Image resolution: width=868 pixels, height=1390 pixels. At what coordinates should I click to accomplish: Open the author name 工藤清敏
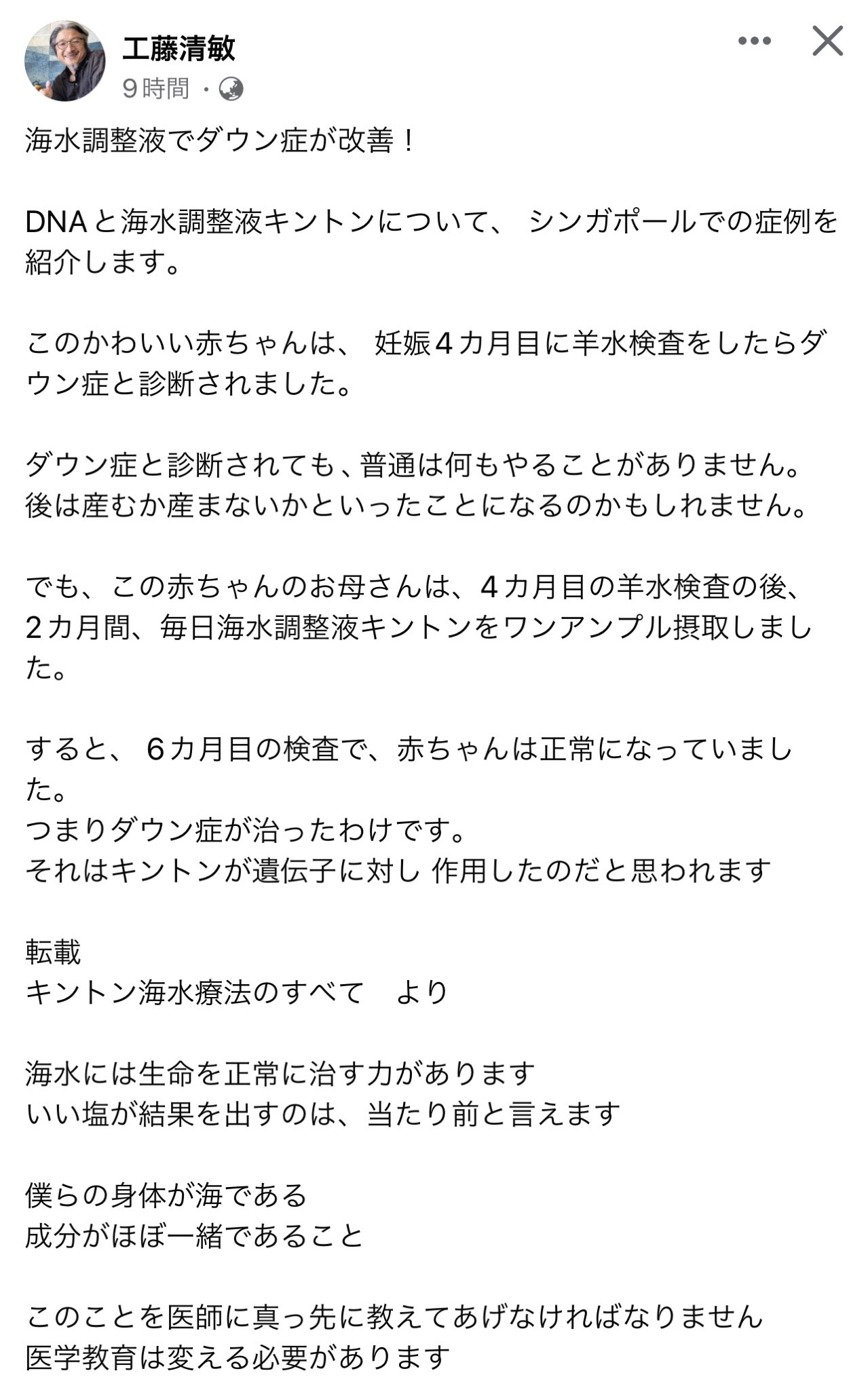[x=178, y=48]
